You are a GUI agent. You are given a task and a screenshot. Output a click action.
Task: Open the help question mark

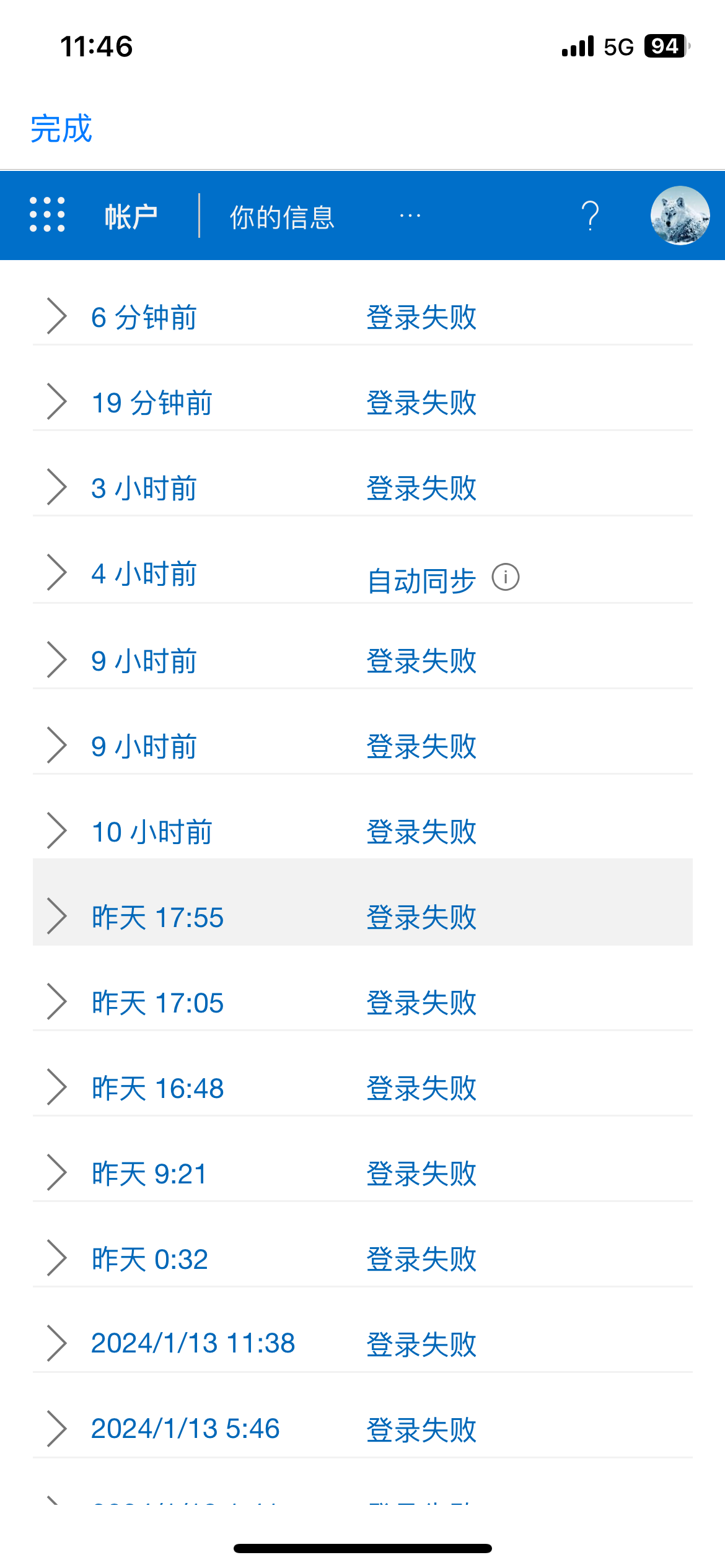(590, 216)
